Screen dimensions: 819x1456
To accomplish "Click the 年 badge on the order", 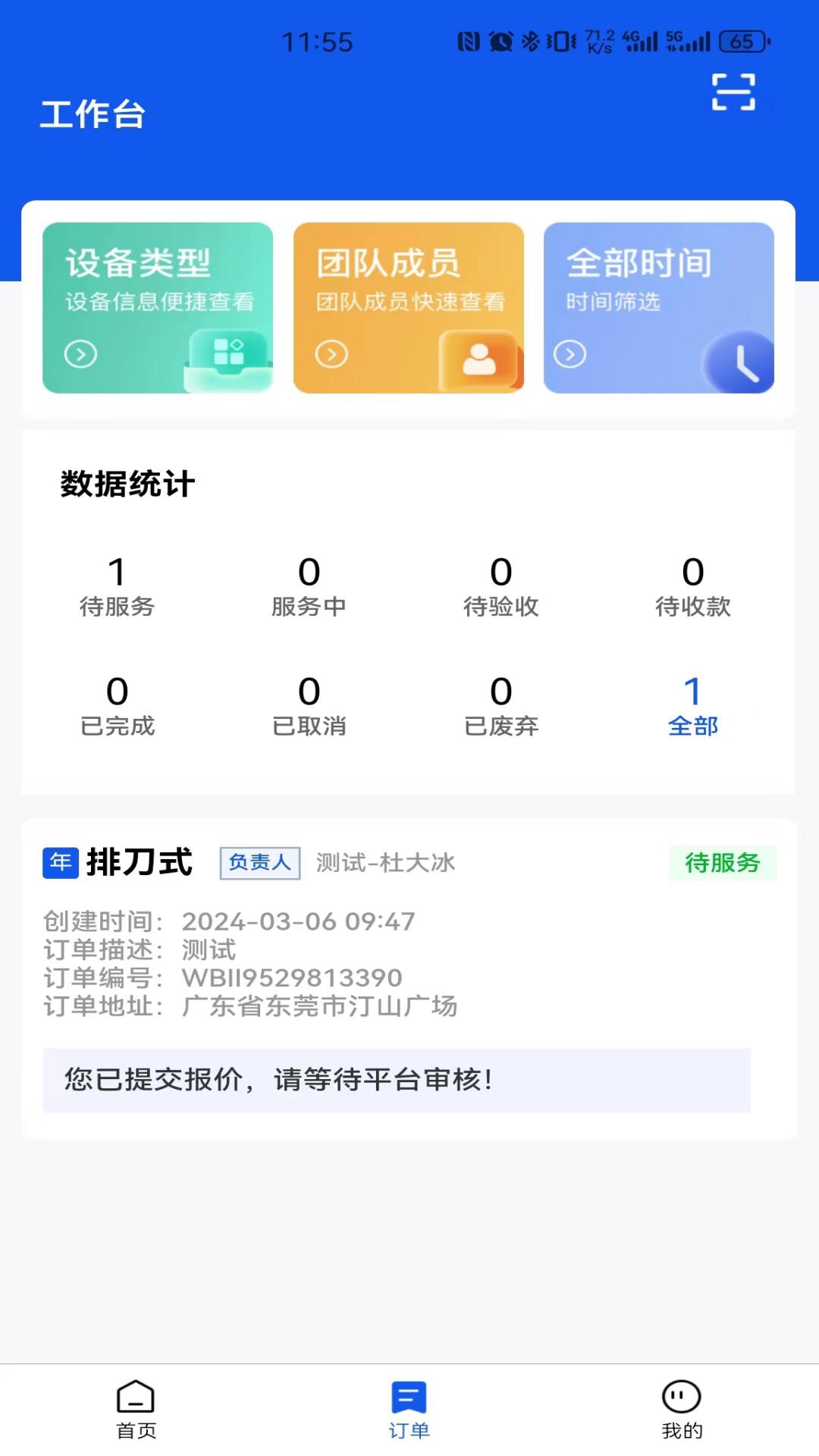I will tap(61, 862).
